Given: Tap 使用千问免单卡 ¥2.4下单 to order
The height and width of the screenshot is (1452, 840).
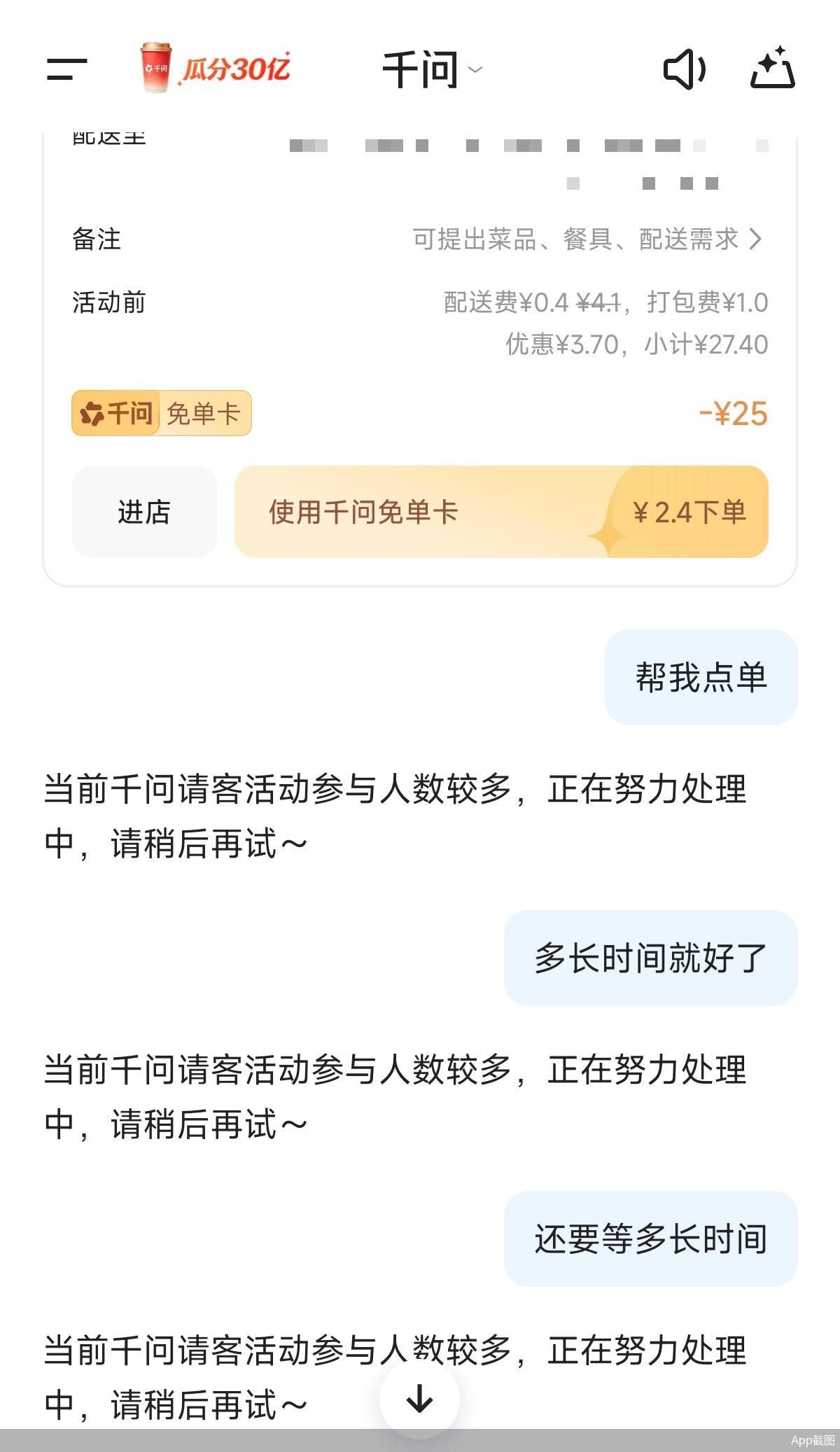Looking at the screenshot, I should 503,512.
